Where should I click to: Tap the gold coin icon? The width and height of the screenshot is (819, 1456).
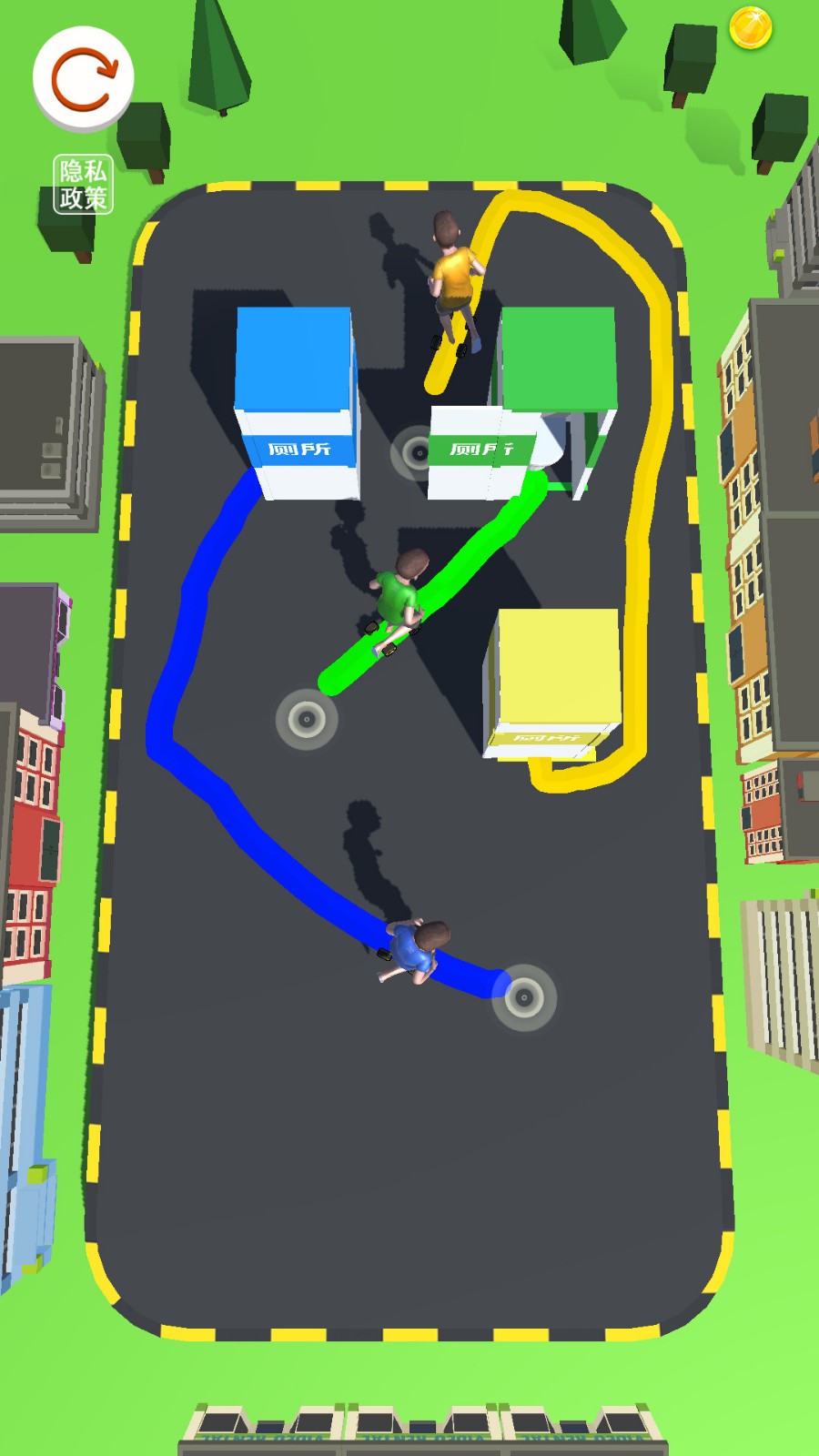tap(751, 27)
